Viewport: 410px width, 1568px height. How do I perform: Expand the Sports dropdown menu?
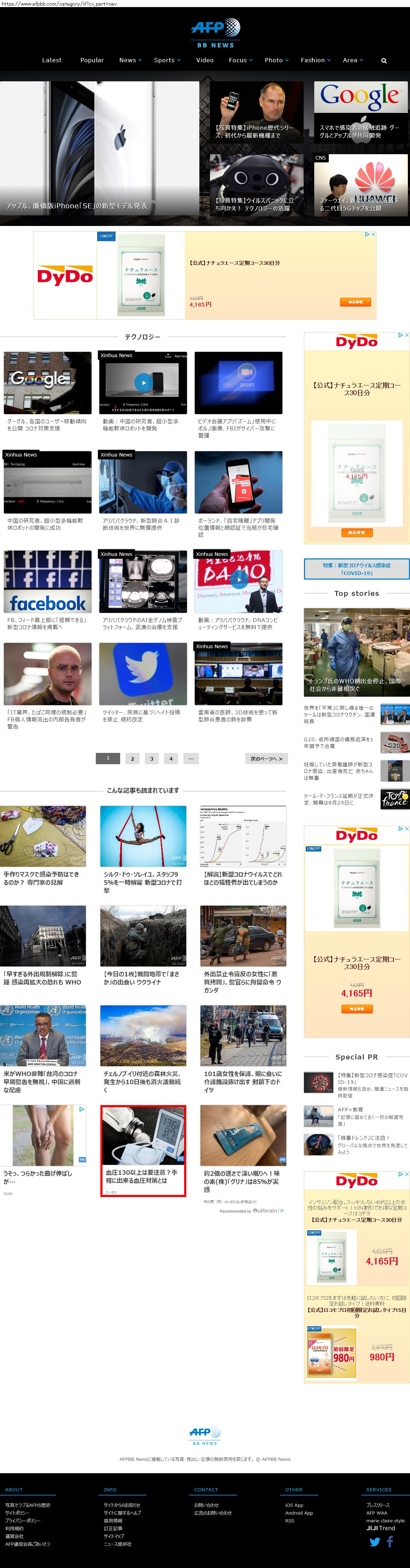167,60
